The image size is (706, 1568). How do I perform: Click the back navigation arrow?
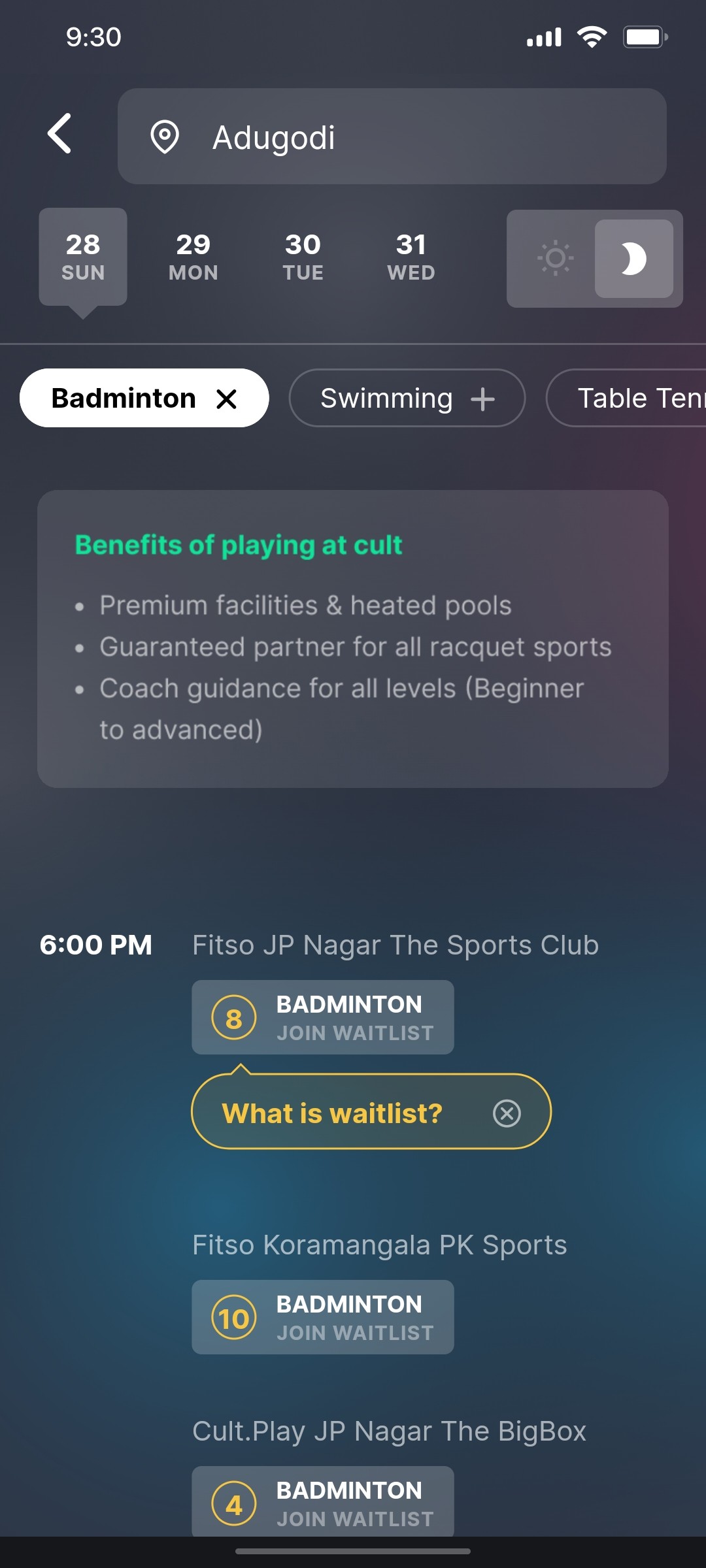(x=59, y=135)
